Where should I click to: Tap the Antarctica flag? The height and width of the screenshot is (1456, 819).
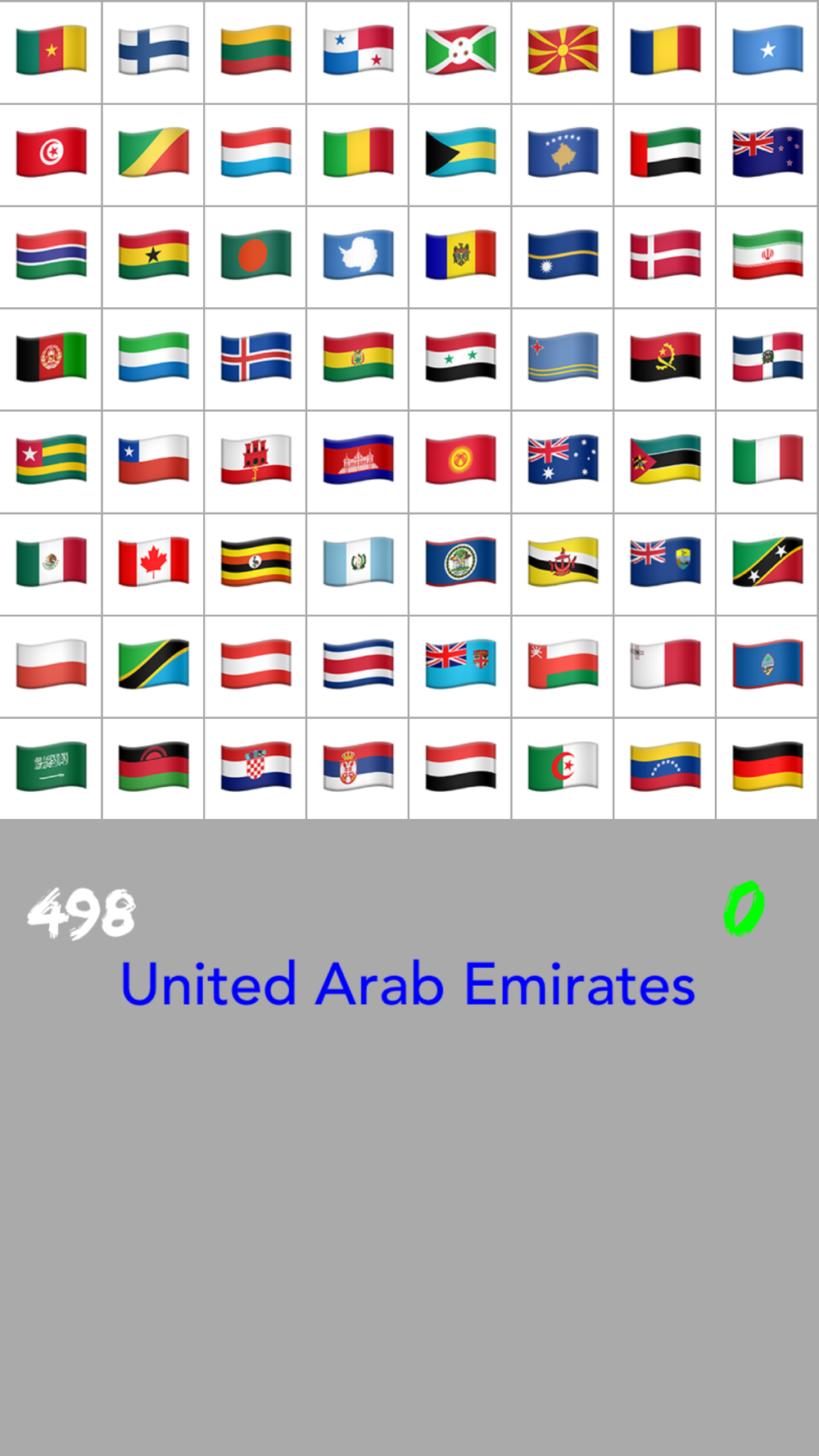(358, 255)
